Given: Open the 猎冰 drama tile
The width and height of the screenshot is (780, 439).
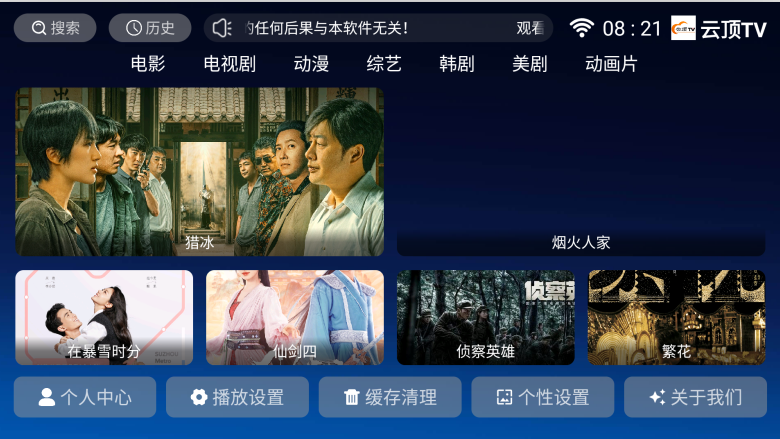Looking at the screenshot, I should [199, 171].
